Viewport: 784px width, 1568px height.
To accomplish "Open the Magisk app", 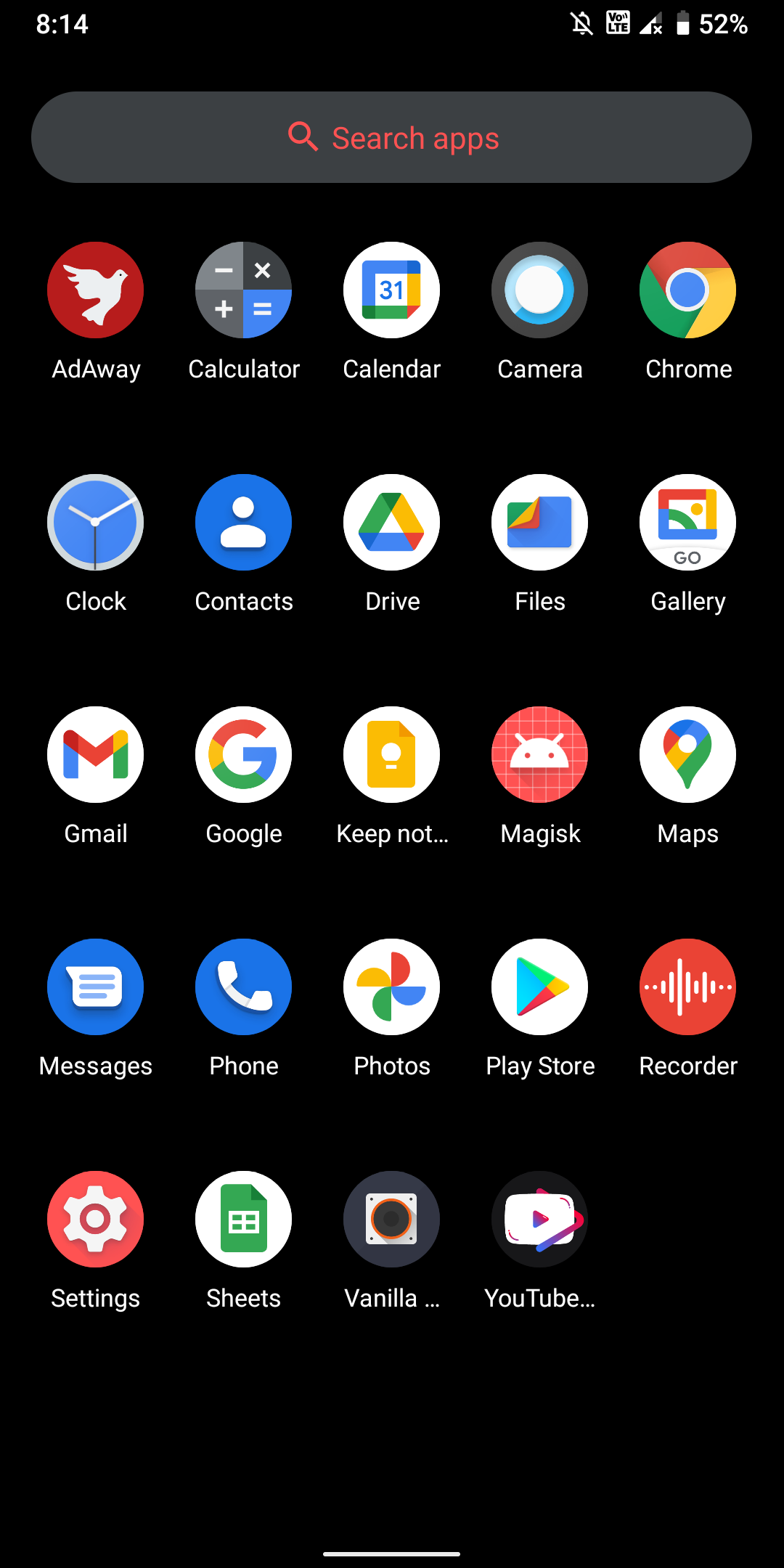I will tap(540, 755).
